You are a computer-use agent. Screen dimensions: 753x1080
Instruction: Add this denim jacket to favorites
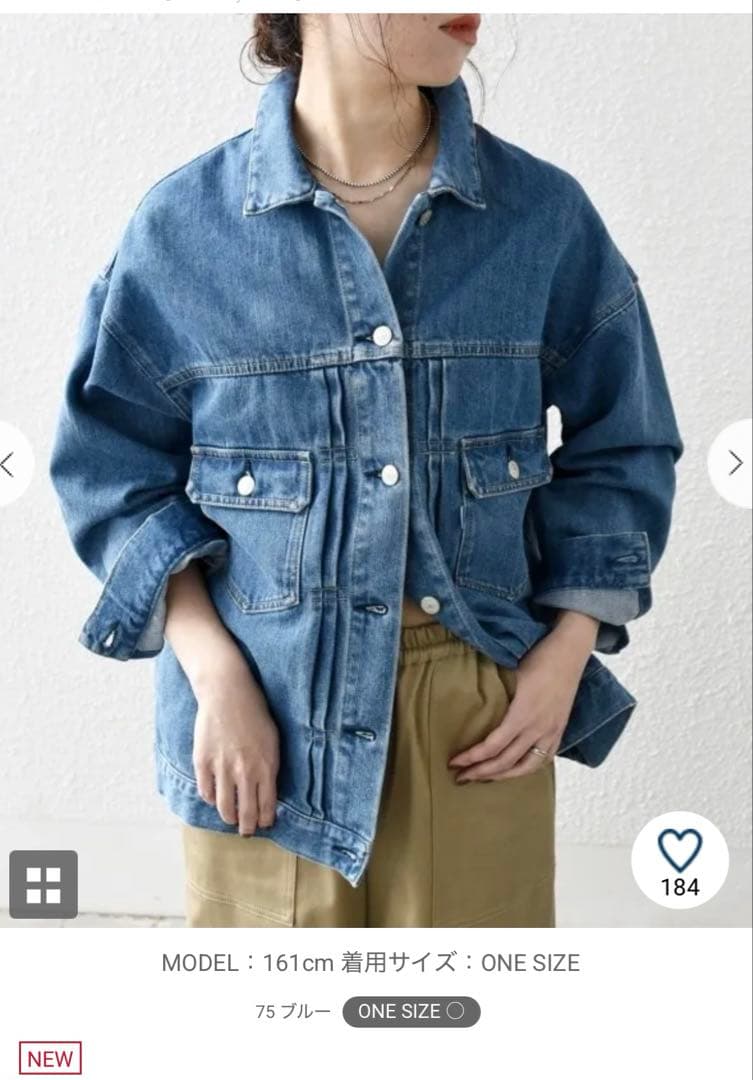(x=680, y=859)
